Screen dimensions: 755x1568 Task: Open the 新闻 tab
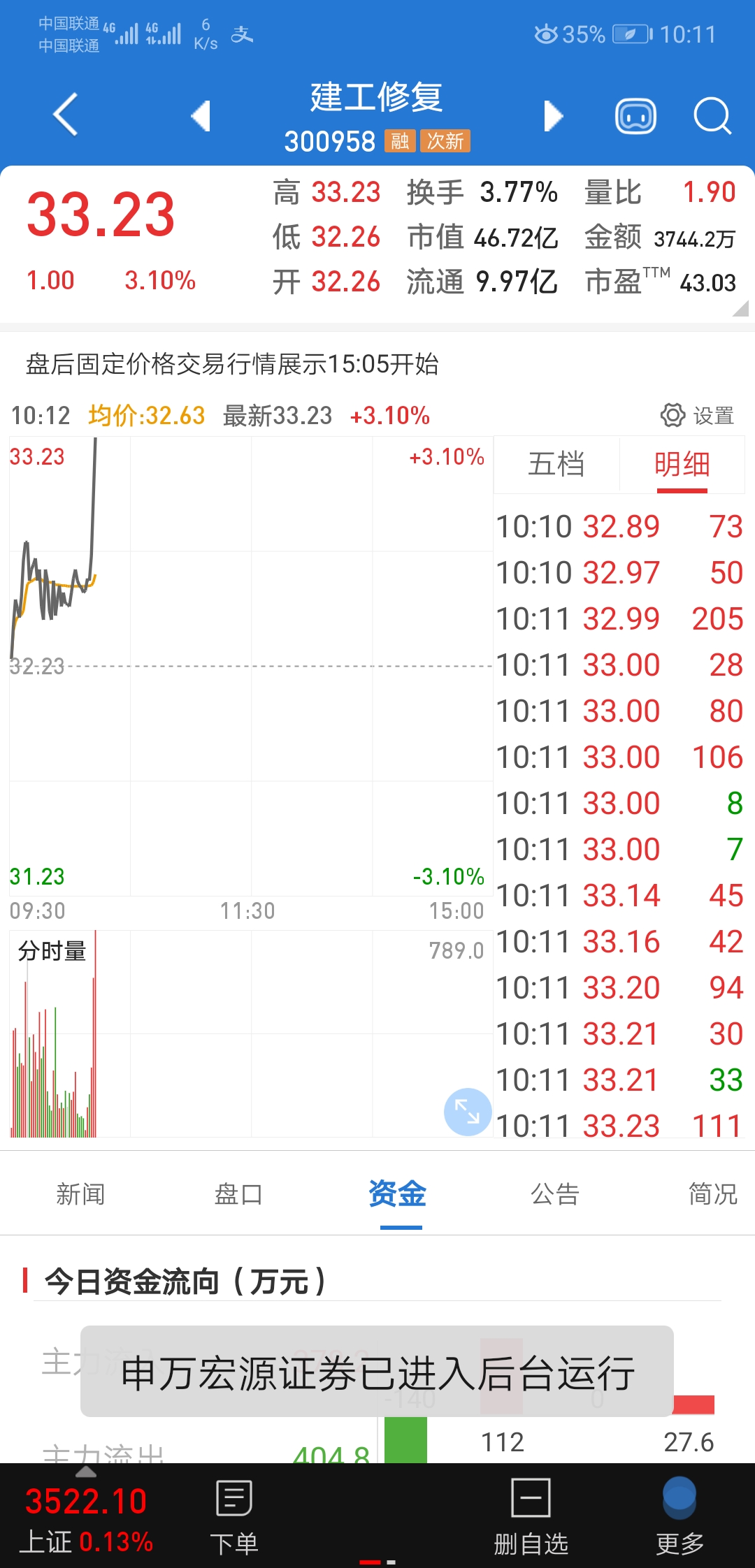pos(80,1194)
